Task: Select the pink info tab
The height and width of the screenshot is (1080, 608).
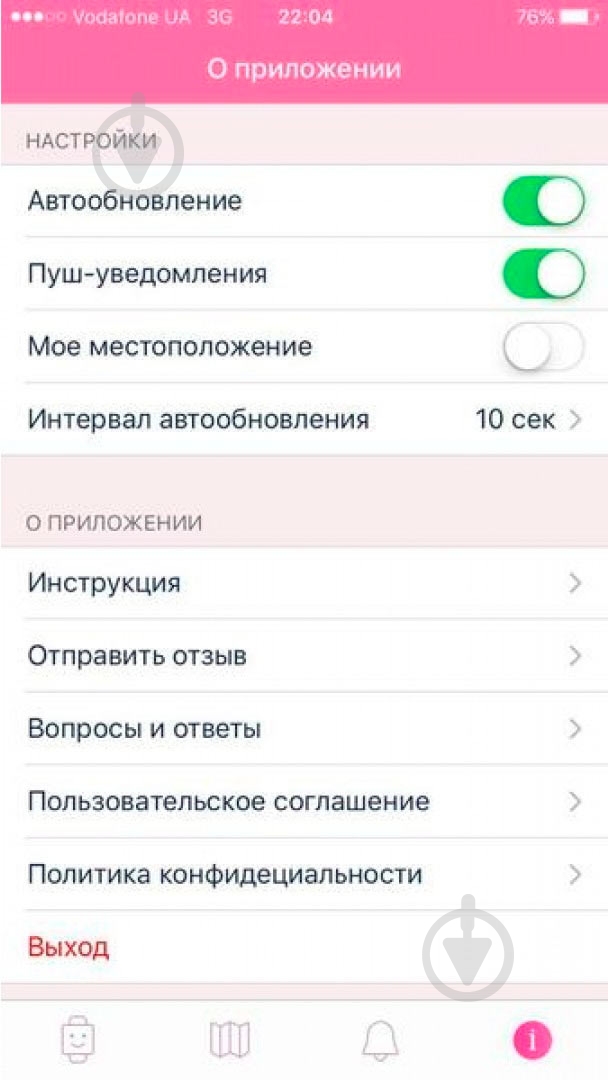Action: click(x=532, y=1040)
